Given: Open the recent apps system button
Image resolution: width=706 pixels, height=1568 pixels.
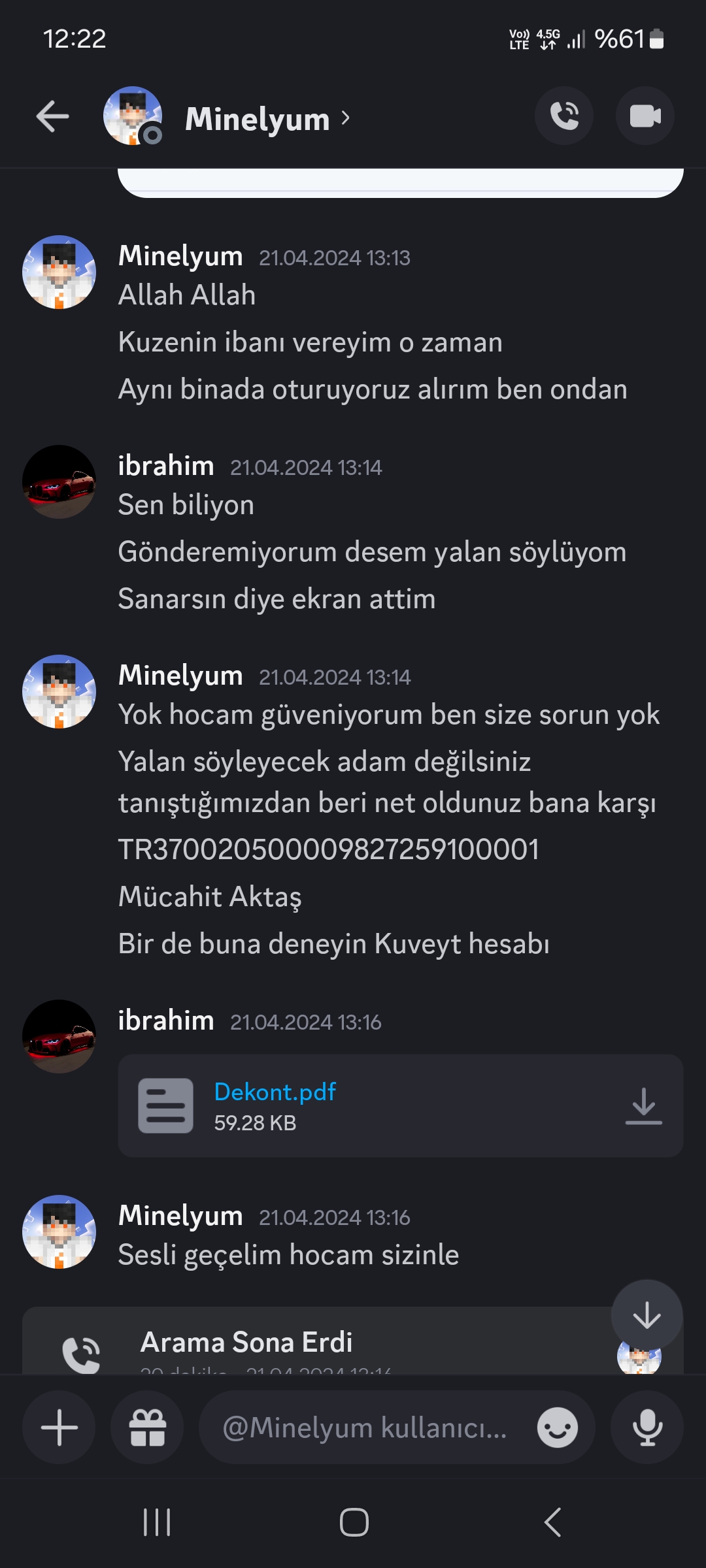Looking at the screenshot, I should (157, 1522).
